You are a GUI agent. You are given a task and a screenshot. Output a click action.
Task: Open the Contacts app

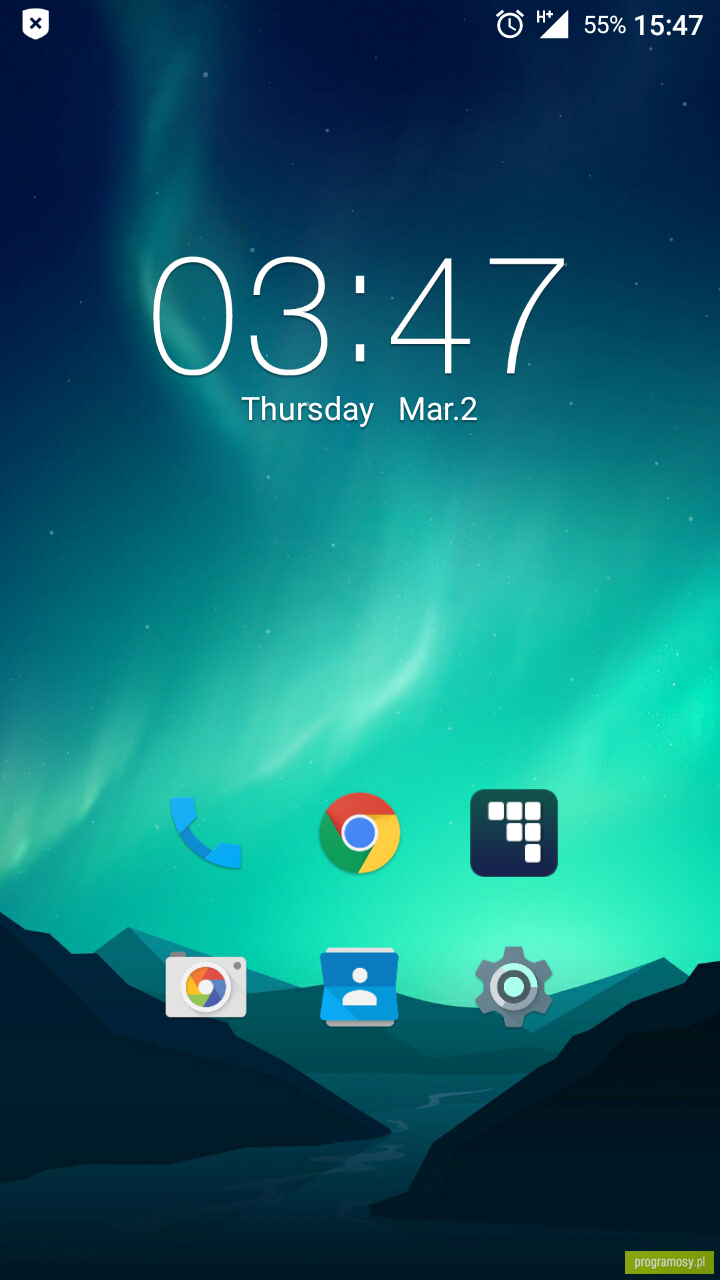pyautogui.click(x=360, y=986)
